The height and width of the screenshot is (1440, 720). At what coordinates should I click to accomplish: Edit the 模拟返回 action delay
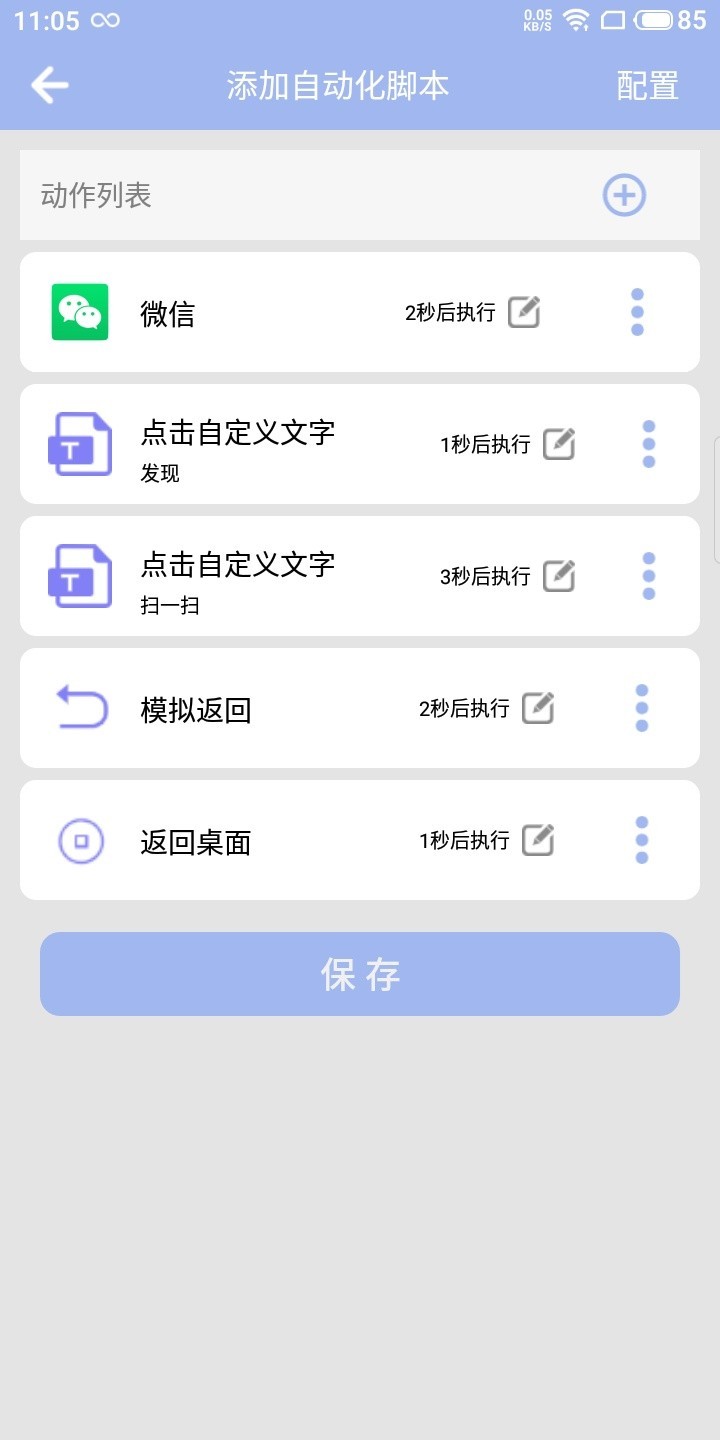pyautogui.click(x=540, y=707)
